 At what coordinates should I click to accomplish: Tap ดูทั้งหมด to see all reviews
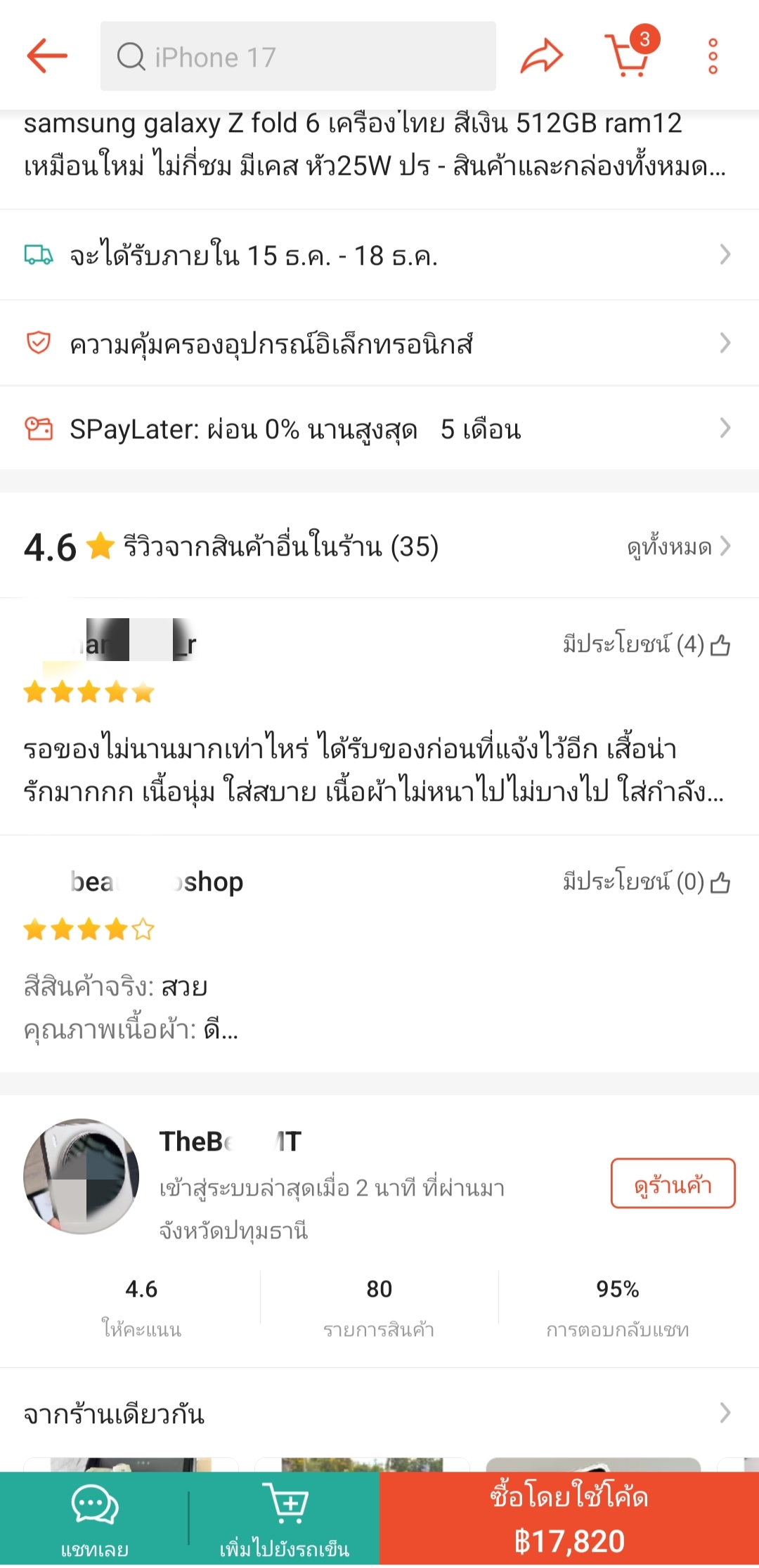tap(678, 547)
